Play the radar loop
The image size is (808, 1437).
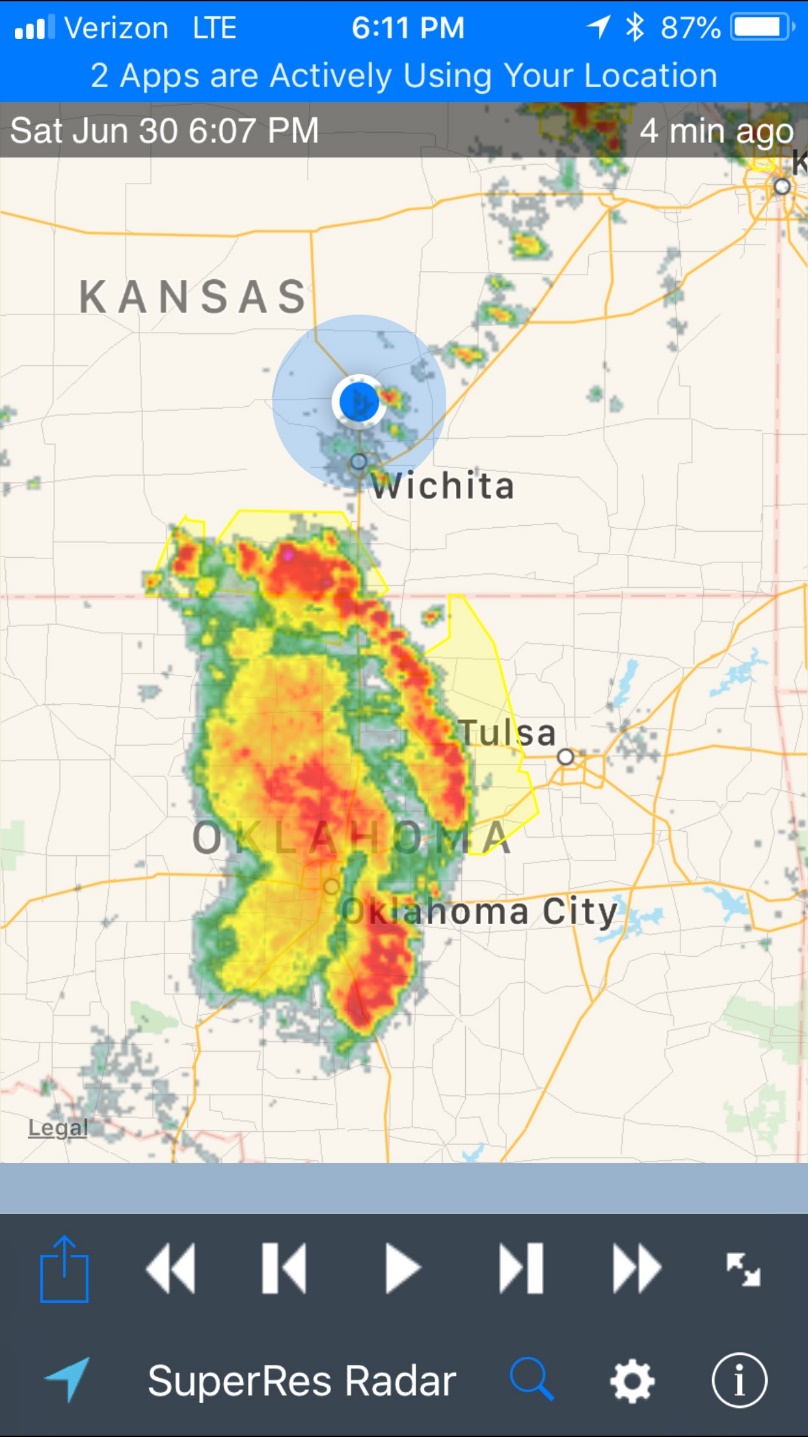pos(403,1269)
